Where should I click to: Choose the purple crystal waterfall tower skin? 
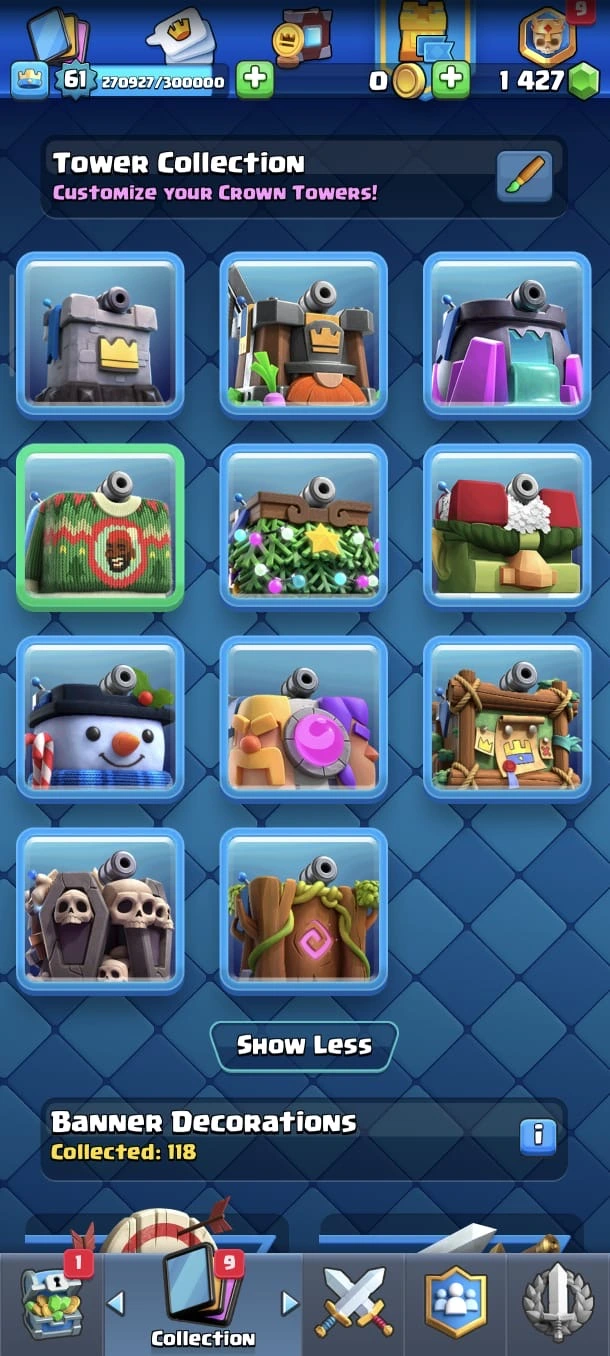pos(506,335)
